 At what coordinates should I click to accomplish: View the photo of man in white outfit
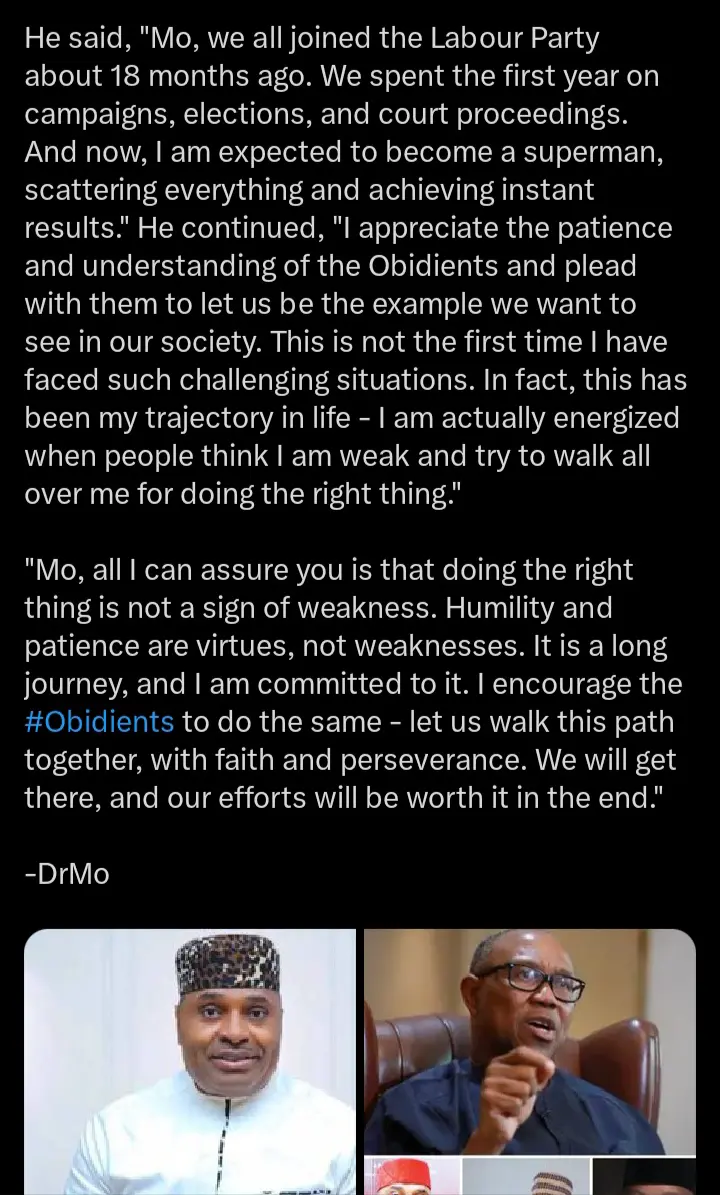point(190,1060)
